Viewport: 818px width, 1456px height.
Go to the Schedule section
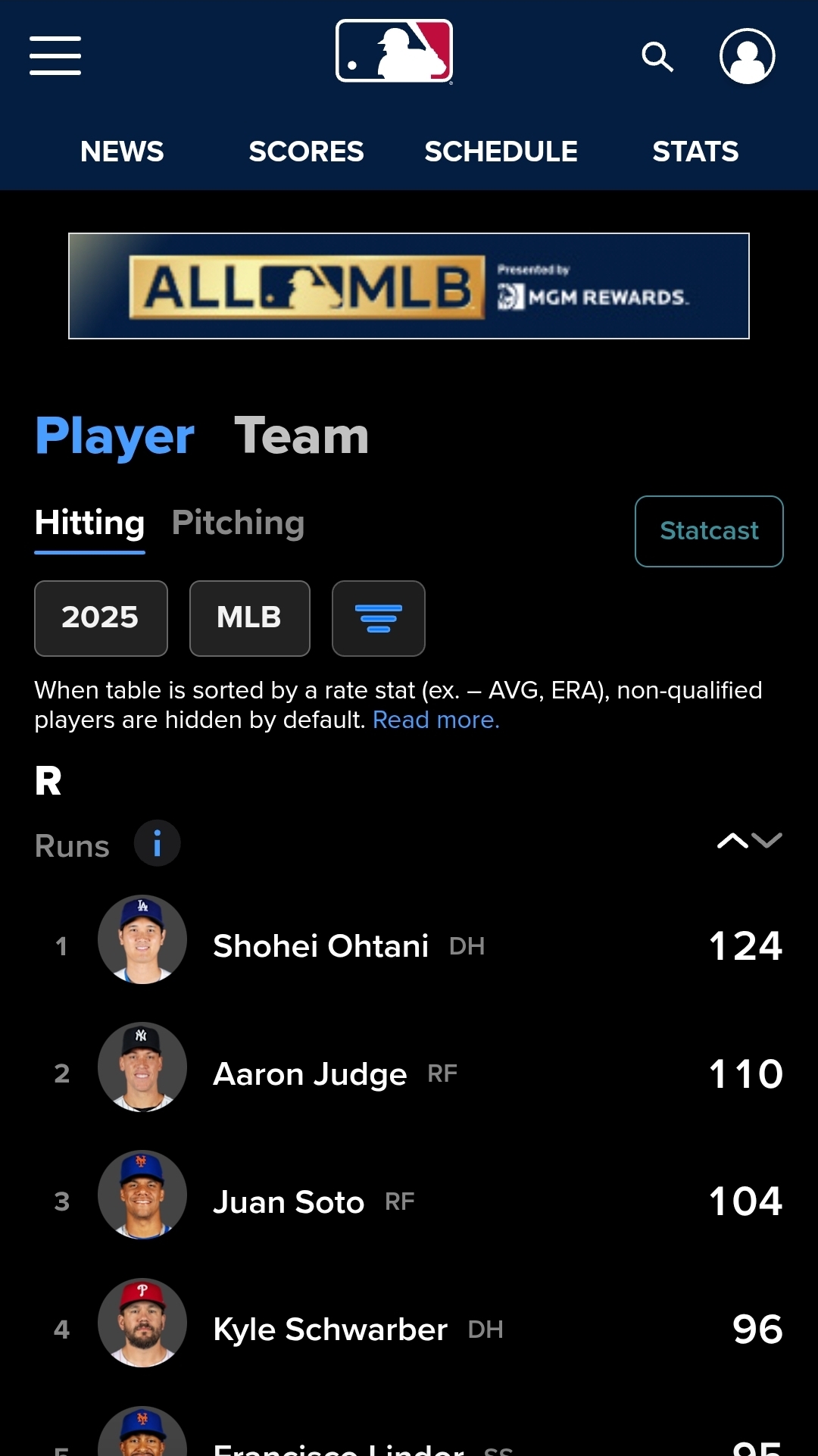501,152
